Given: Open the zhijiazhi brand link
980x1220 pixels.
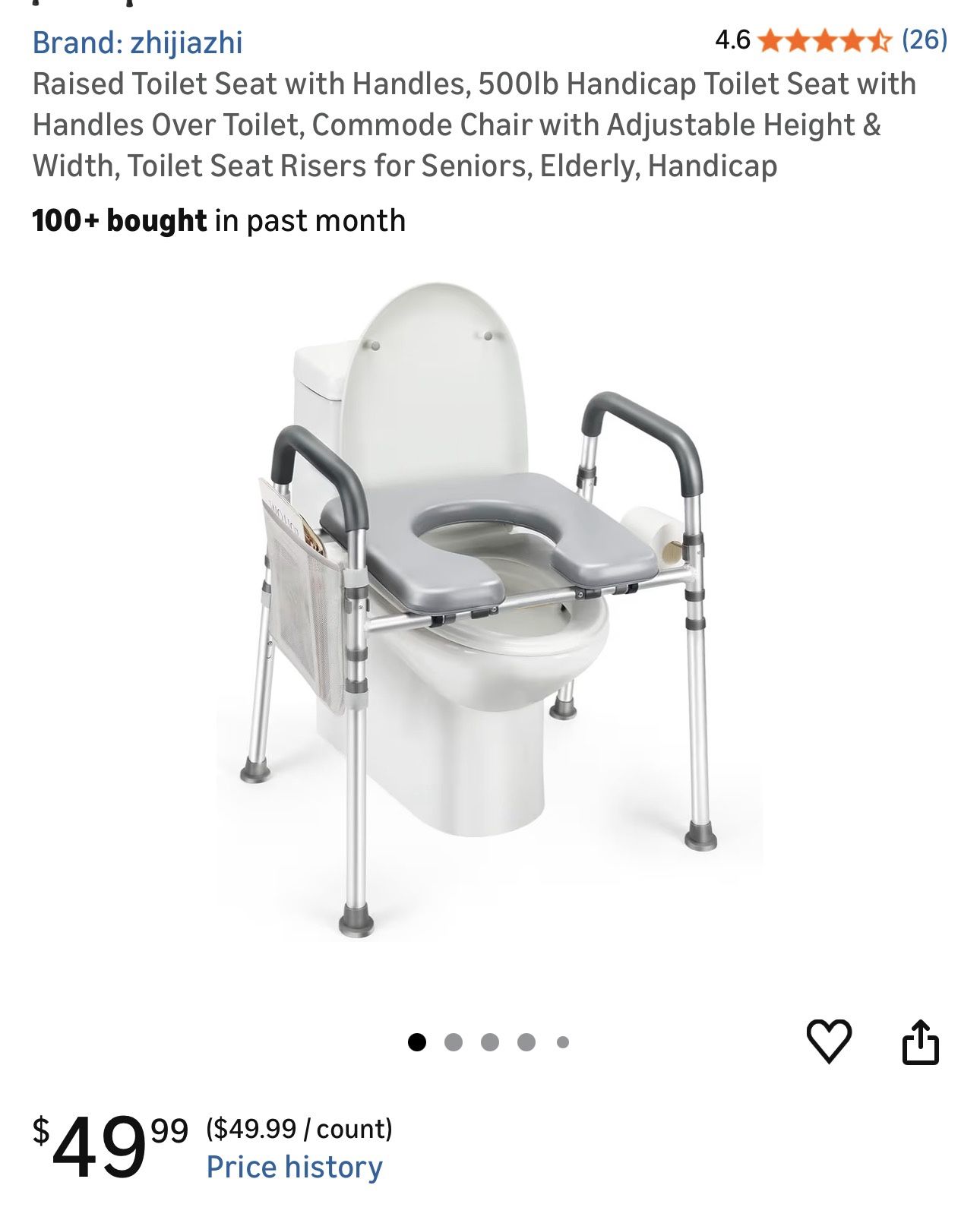Looking at the screenshot, I should click(x=138, y=43).
